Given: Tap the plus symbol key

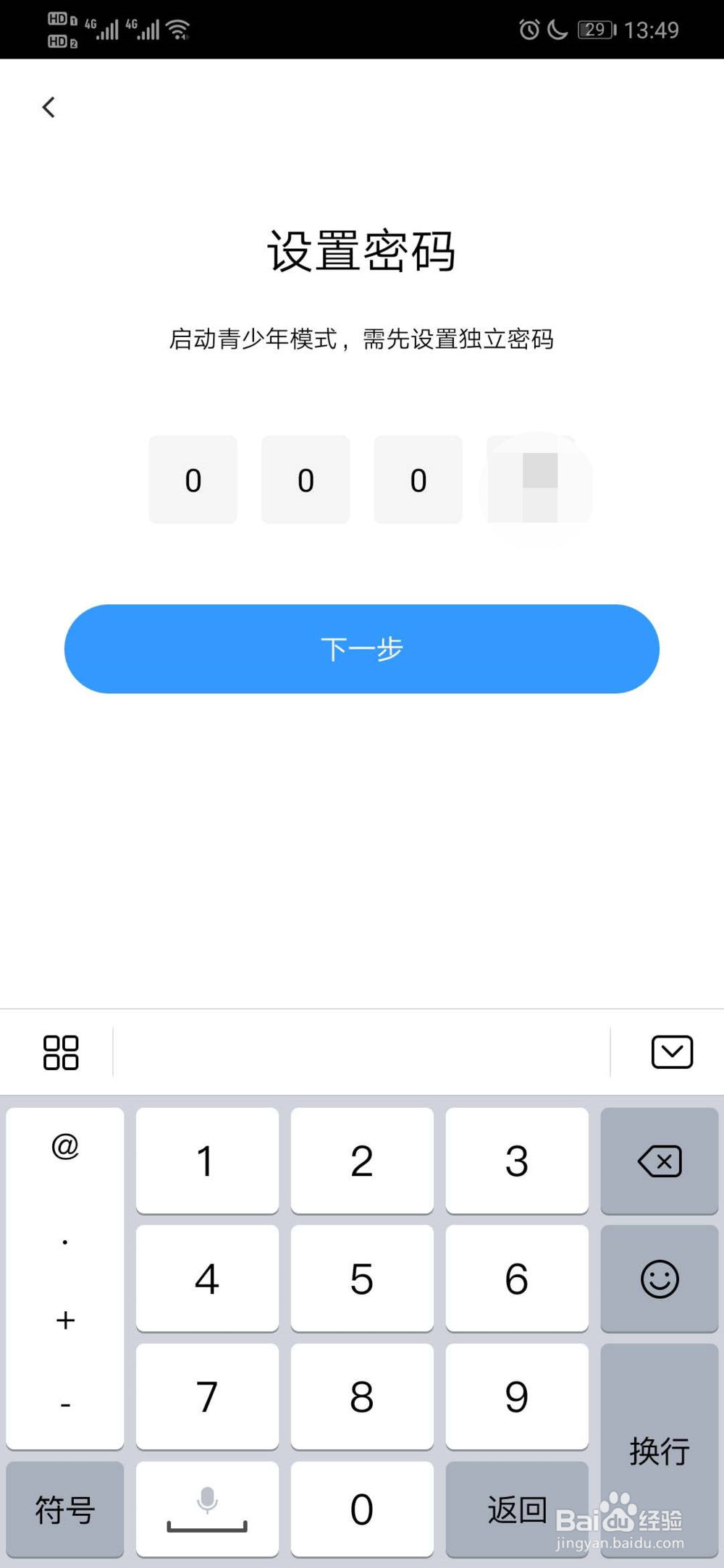Looking at the screenshot, I should (64, 1320).
